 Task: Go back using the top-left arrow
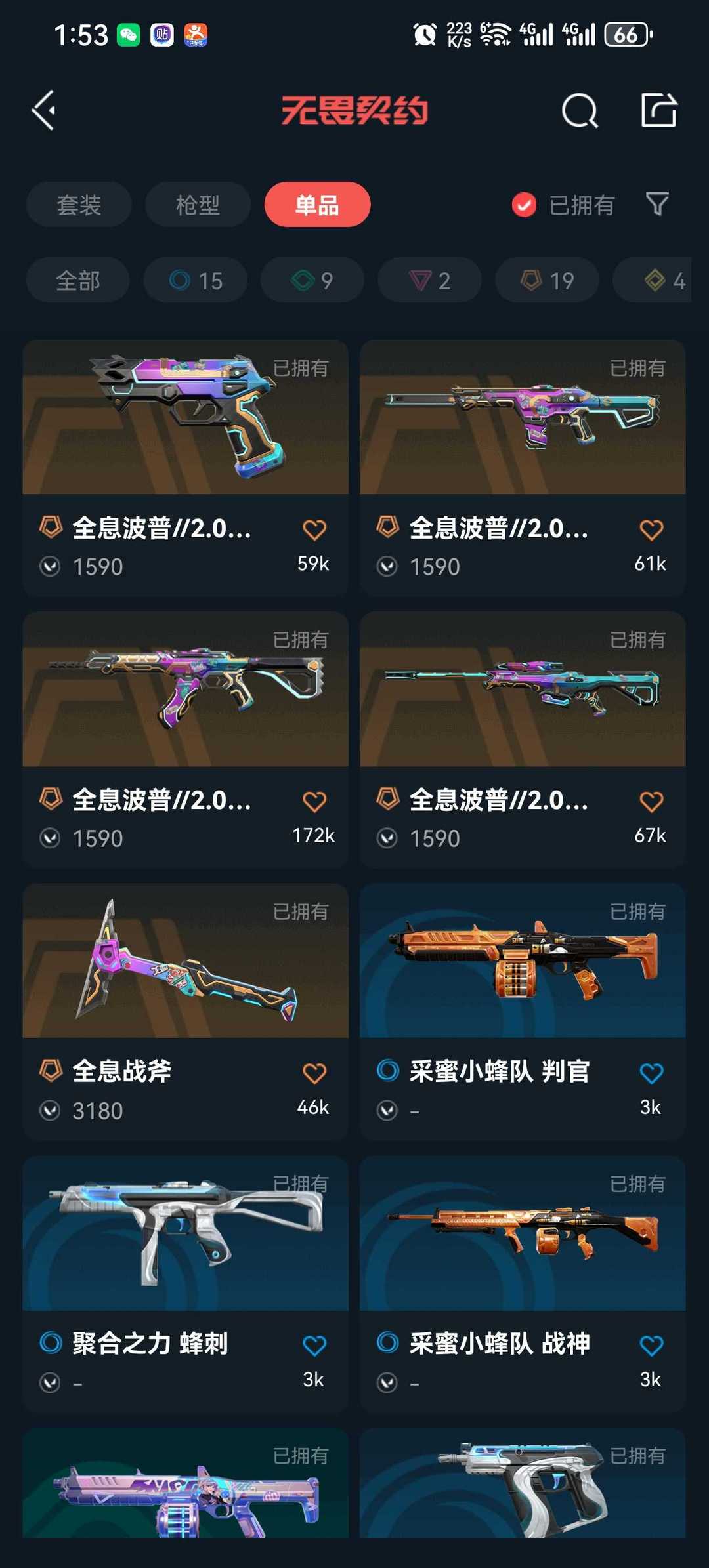click(44, 110)
